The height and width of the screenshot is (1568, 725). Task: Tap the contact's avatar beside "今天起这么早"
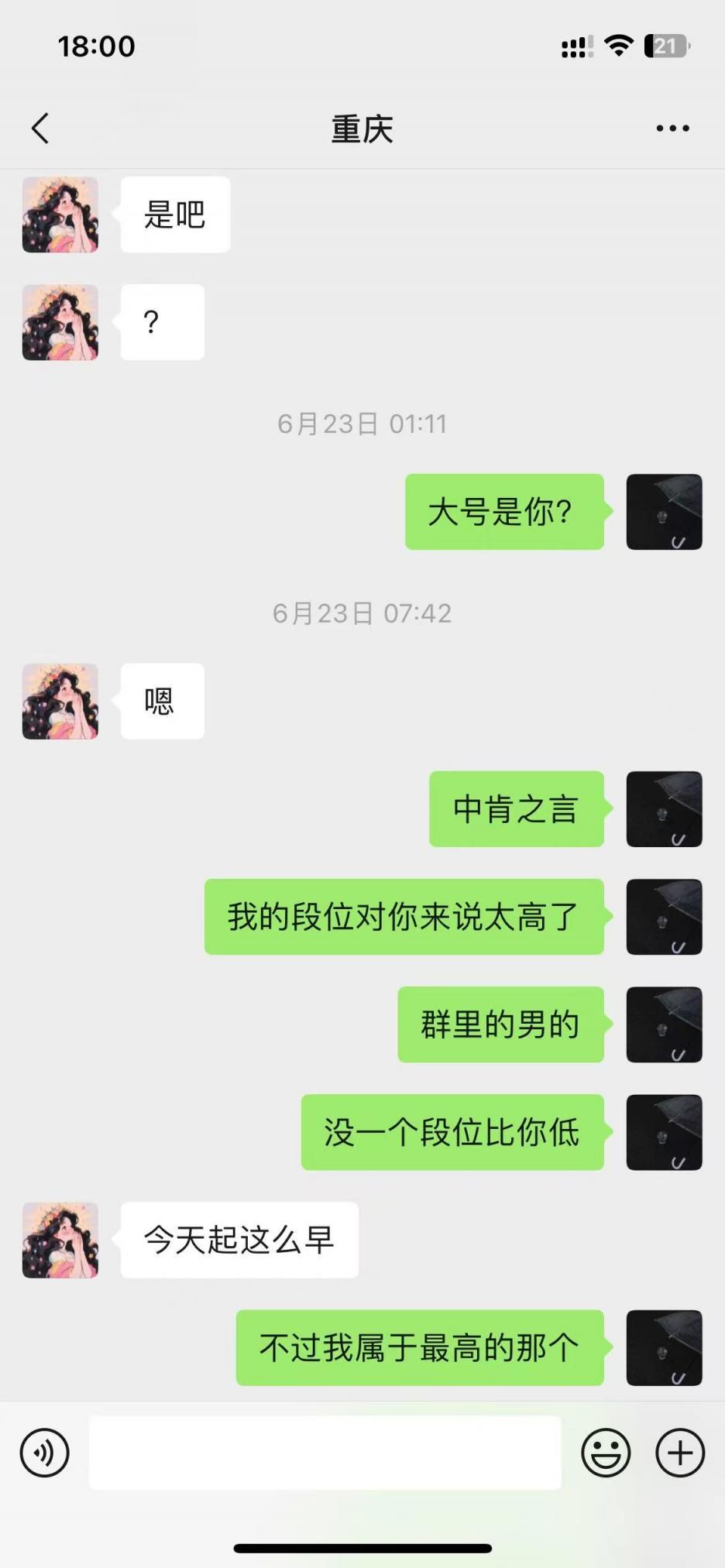(x=60, y=1240)
